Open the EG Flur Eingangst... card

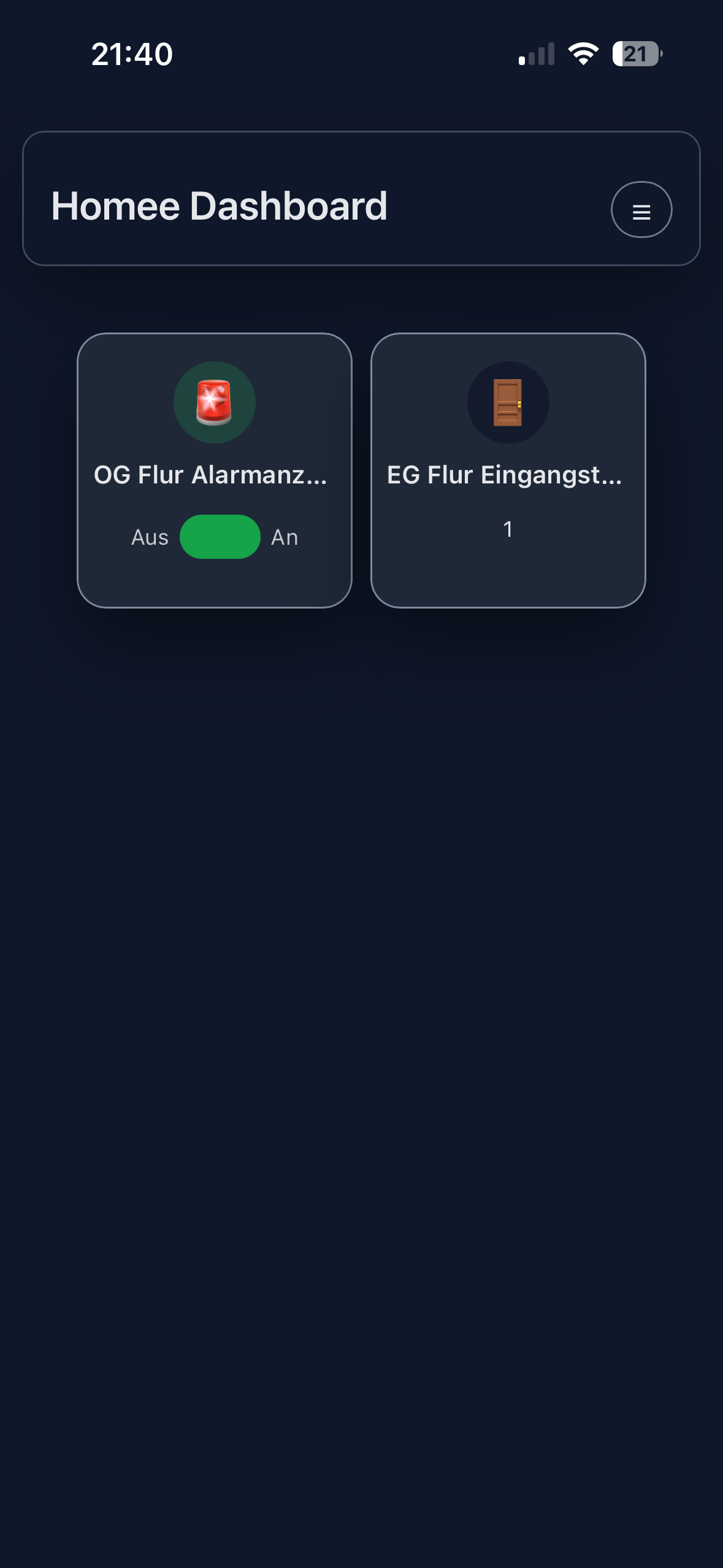(508, 471)
